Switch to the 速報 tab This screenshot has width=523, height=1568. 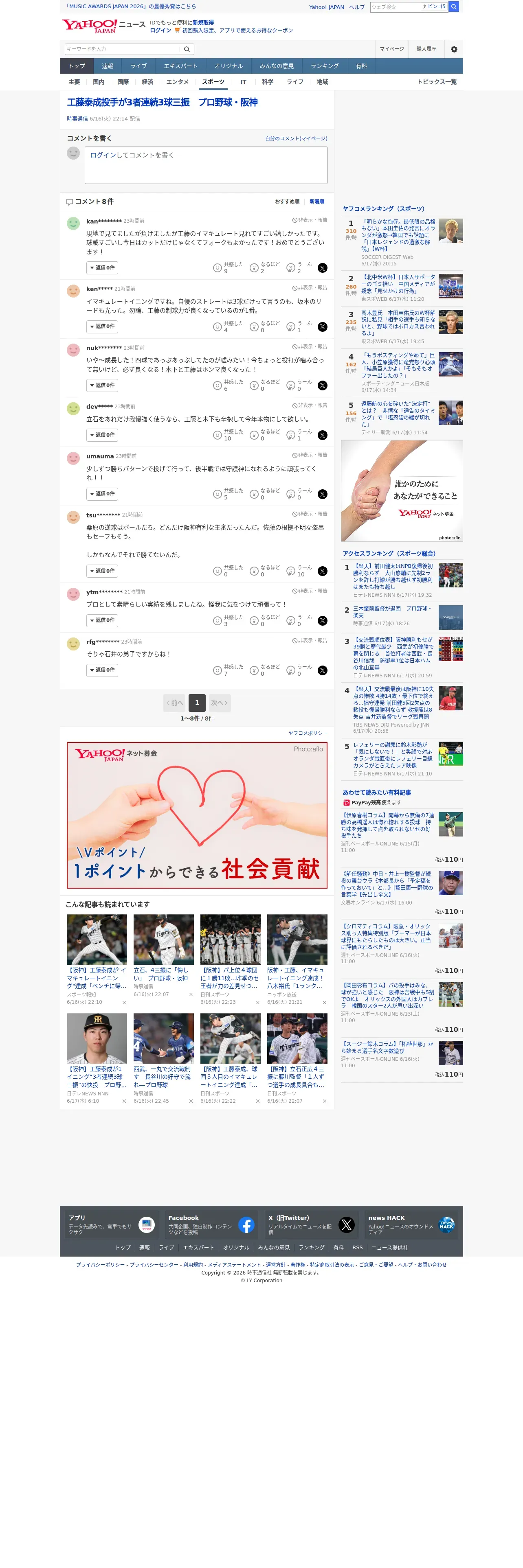tap(108, 66)
